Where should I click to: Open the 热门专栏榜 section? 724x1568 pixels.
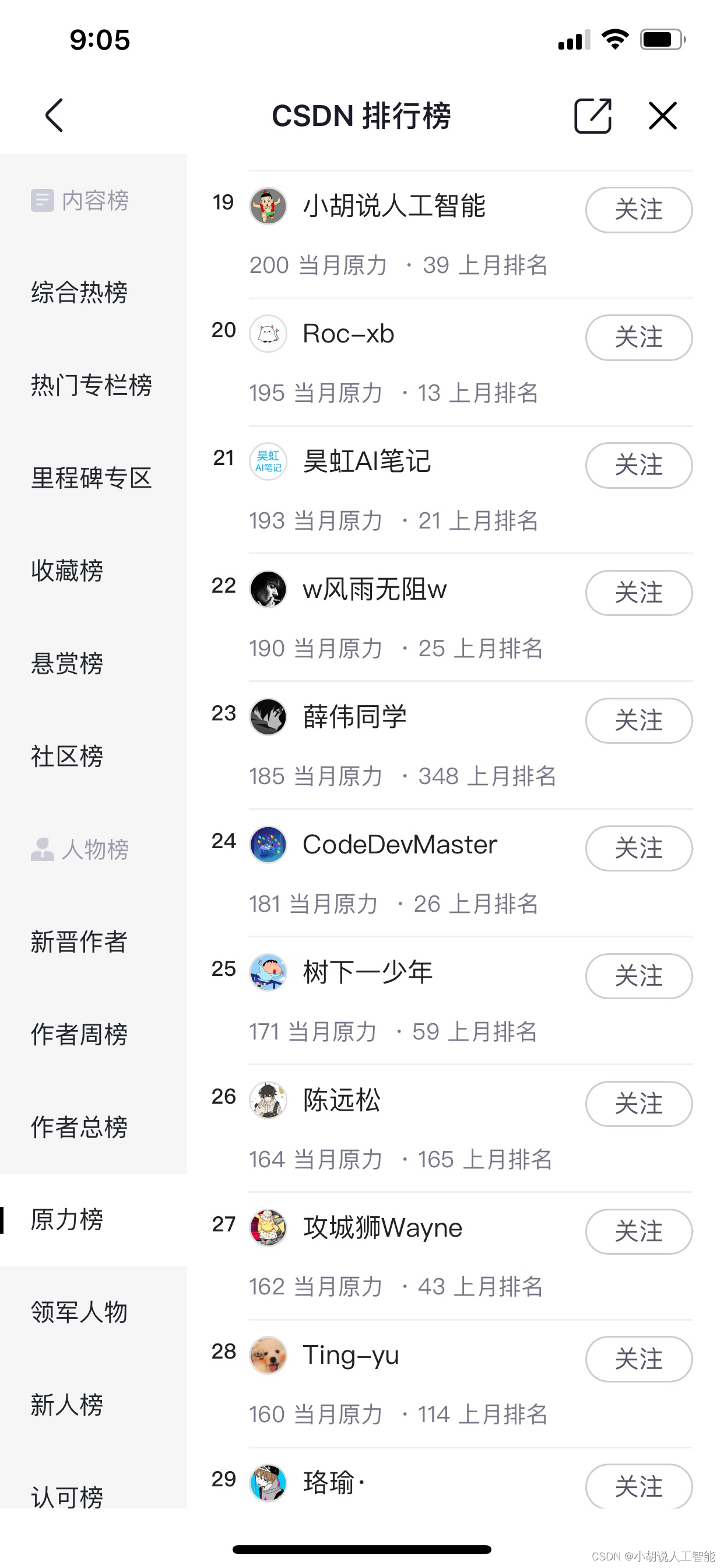coord(92,386)
